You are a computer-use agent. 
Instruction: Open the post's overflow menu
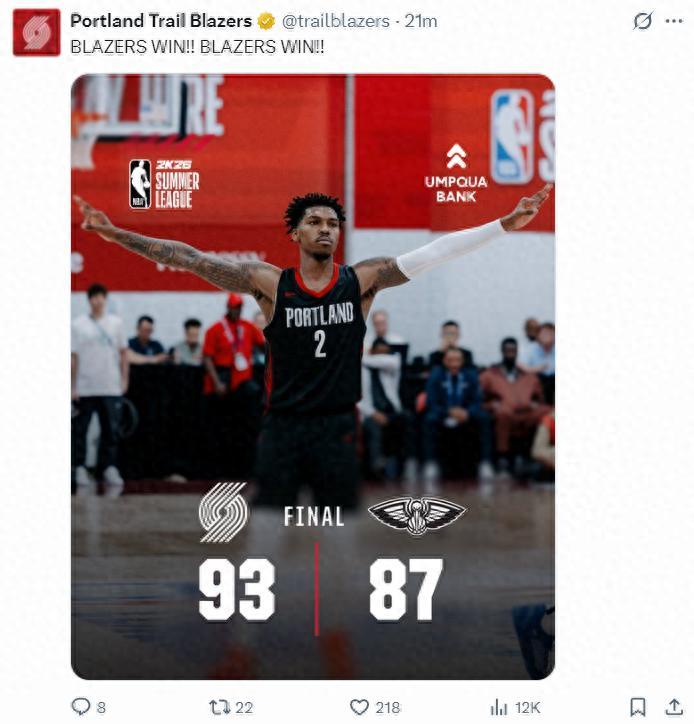674,21
